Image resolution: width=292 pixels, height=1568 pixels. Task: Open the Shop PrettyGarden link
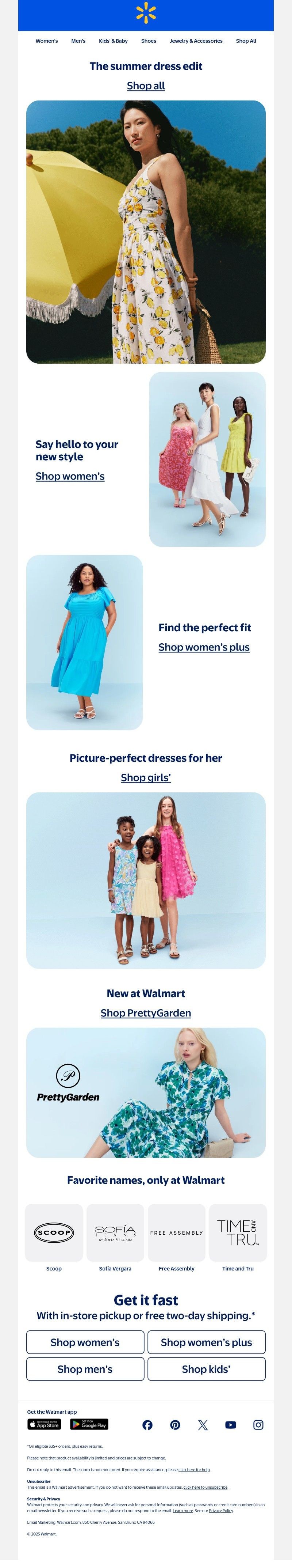(146, 1014)
